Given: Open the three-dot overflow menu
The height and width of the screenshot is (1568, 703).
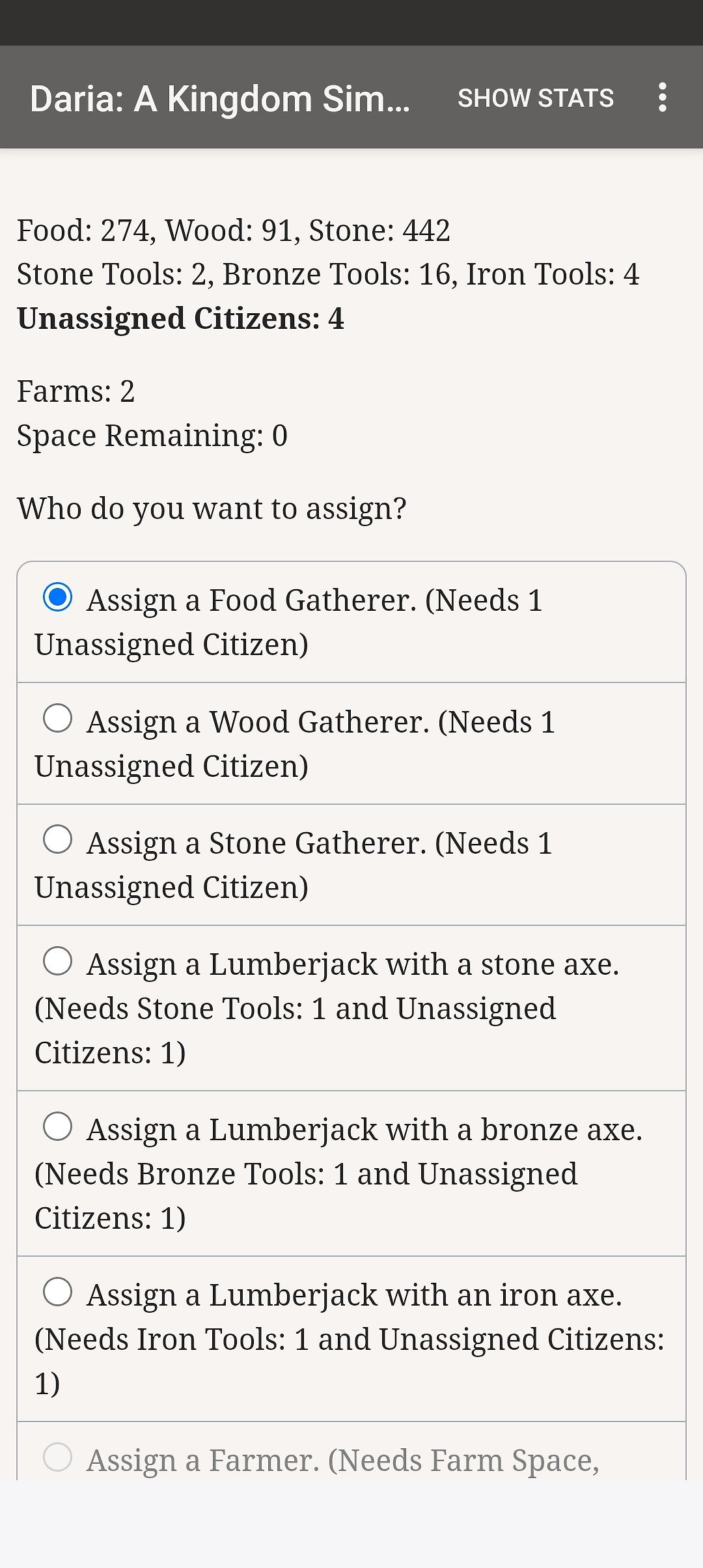Looking at the screenshot, I should point(662,98).
